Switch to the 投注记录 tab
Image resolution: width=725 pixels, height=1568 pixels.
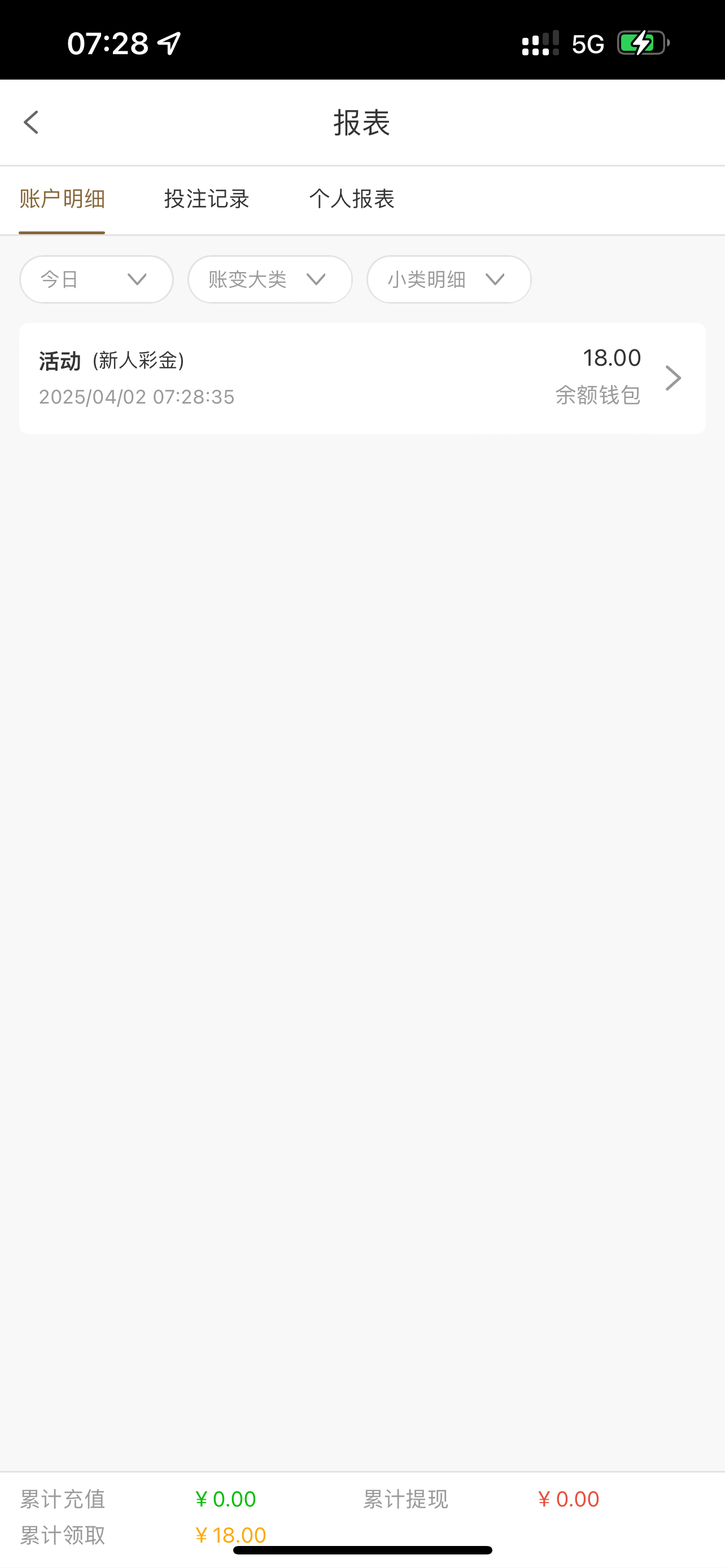point(207,199)
